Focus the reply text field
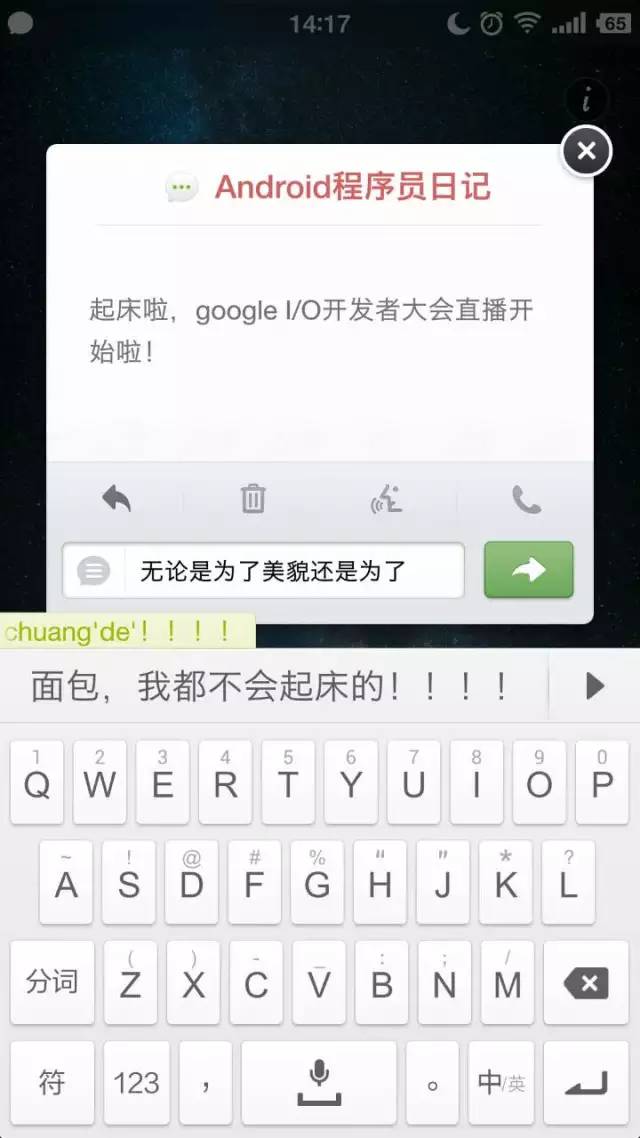The image size is (640, 1138). pyautogui.click(x=294, y=571)
